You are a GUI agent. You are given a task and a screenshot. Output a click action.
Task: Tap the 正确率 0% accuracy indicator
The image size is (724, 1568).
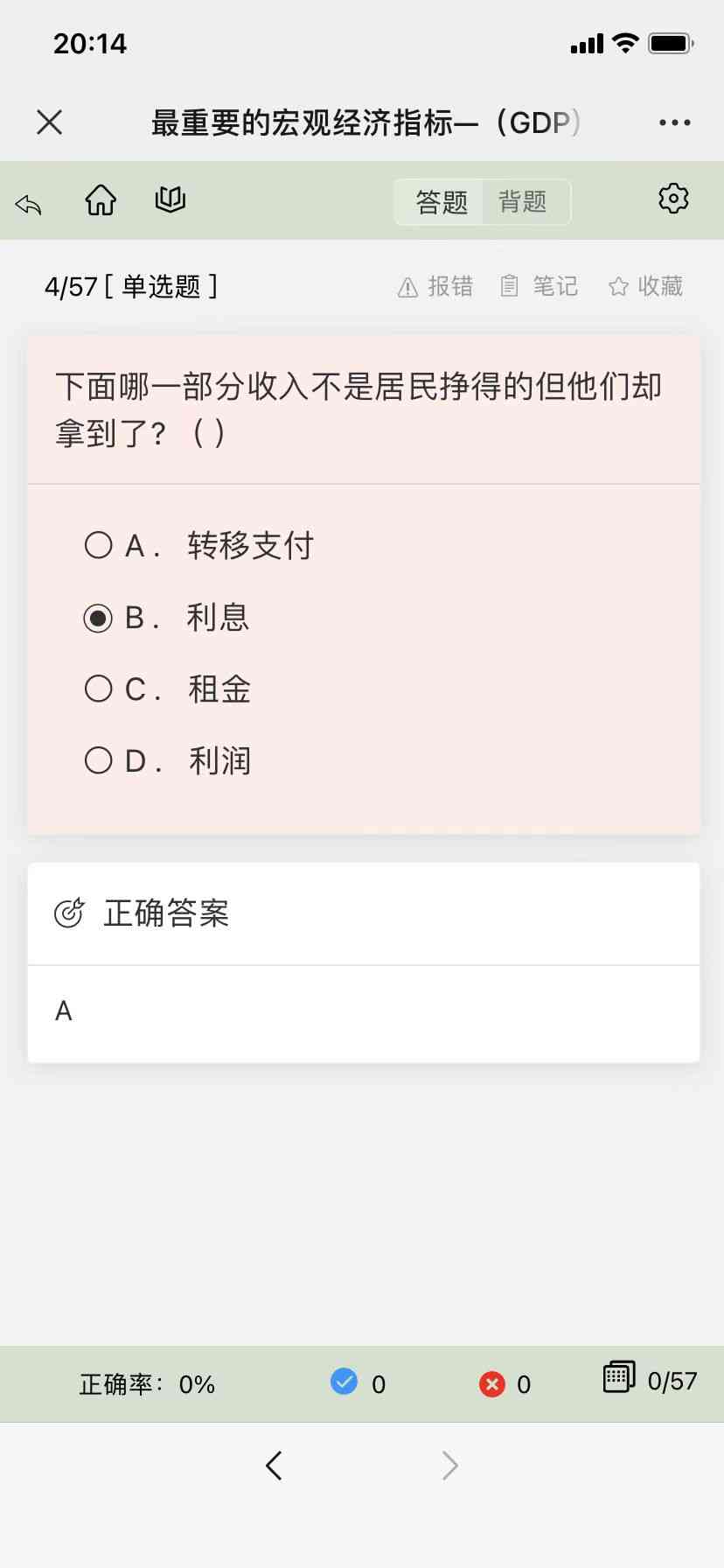147,1383
